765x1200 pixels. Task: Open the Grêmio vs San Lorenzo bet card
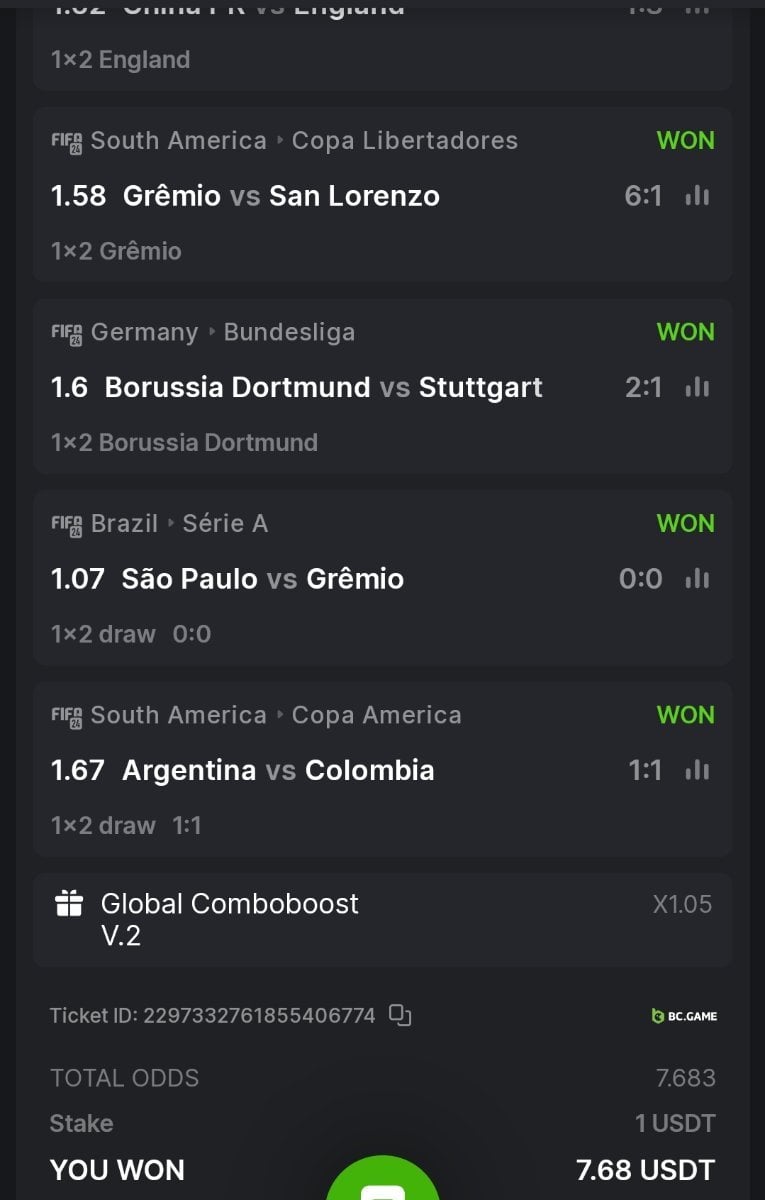click(x=330, y=196)
